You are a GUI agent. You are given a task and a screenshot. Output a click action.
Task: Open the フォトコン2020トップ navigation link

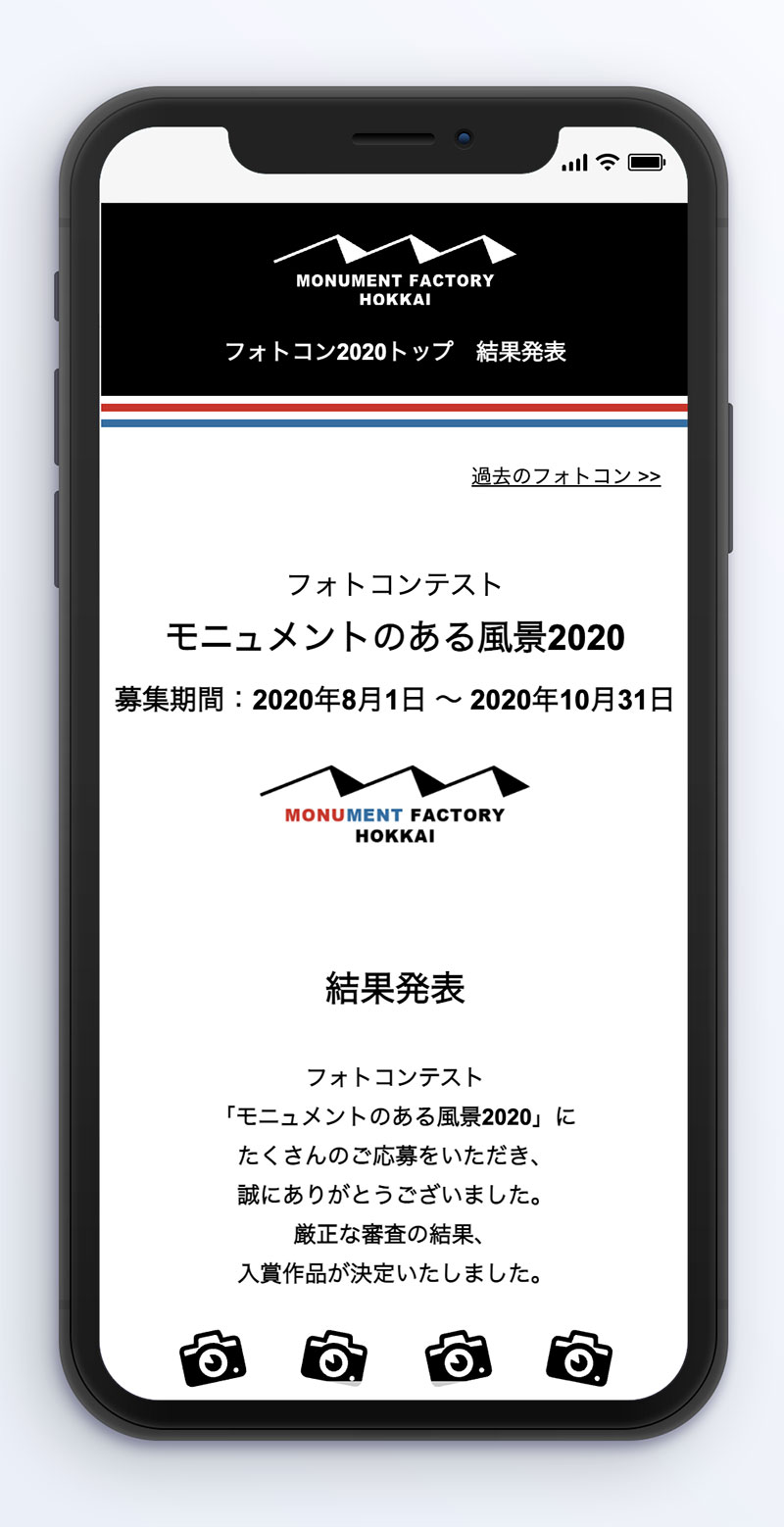339,352
